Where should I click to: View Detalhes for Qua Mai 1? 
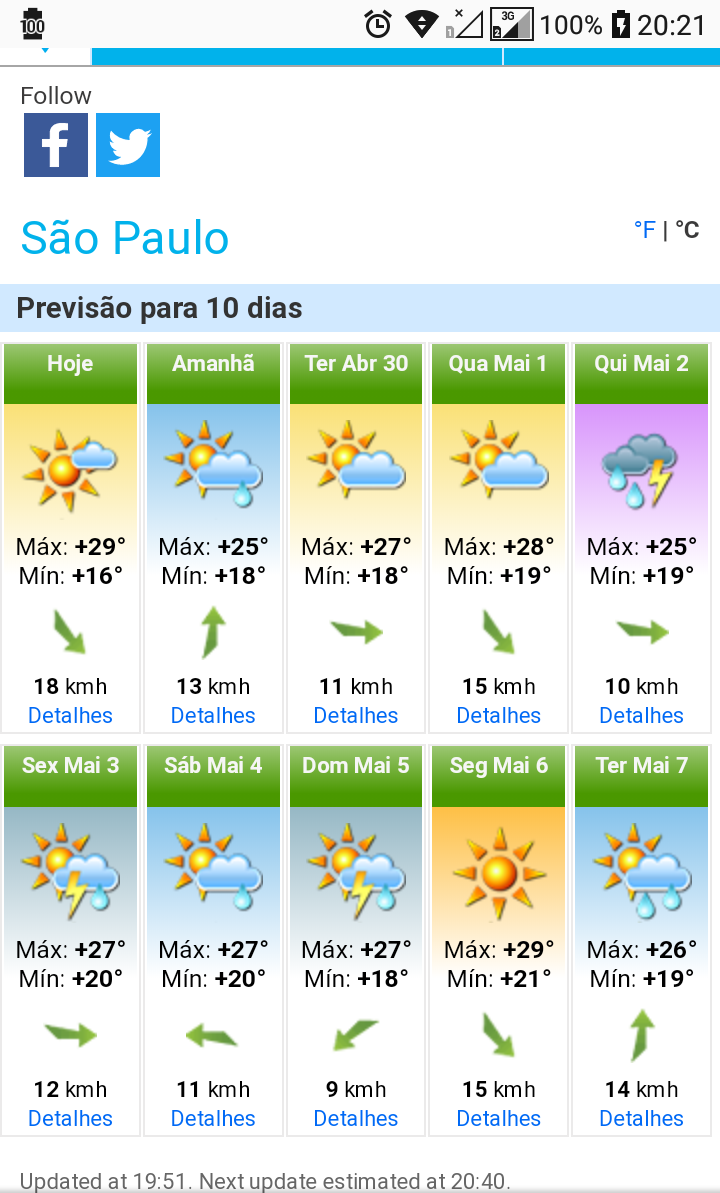[499, 715]
